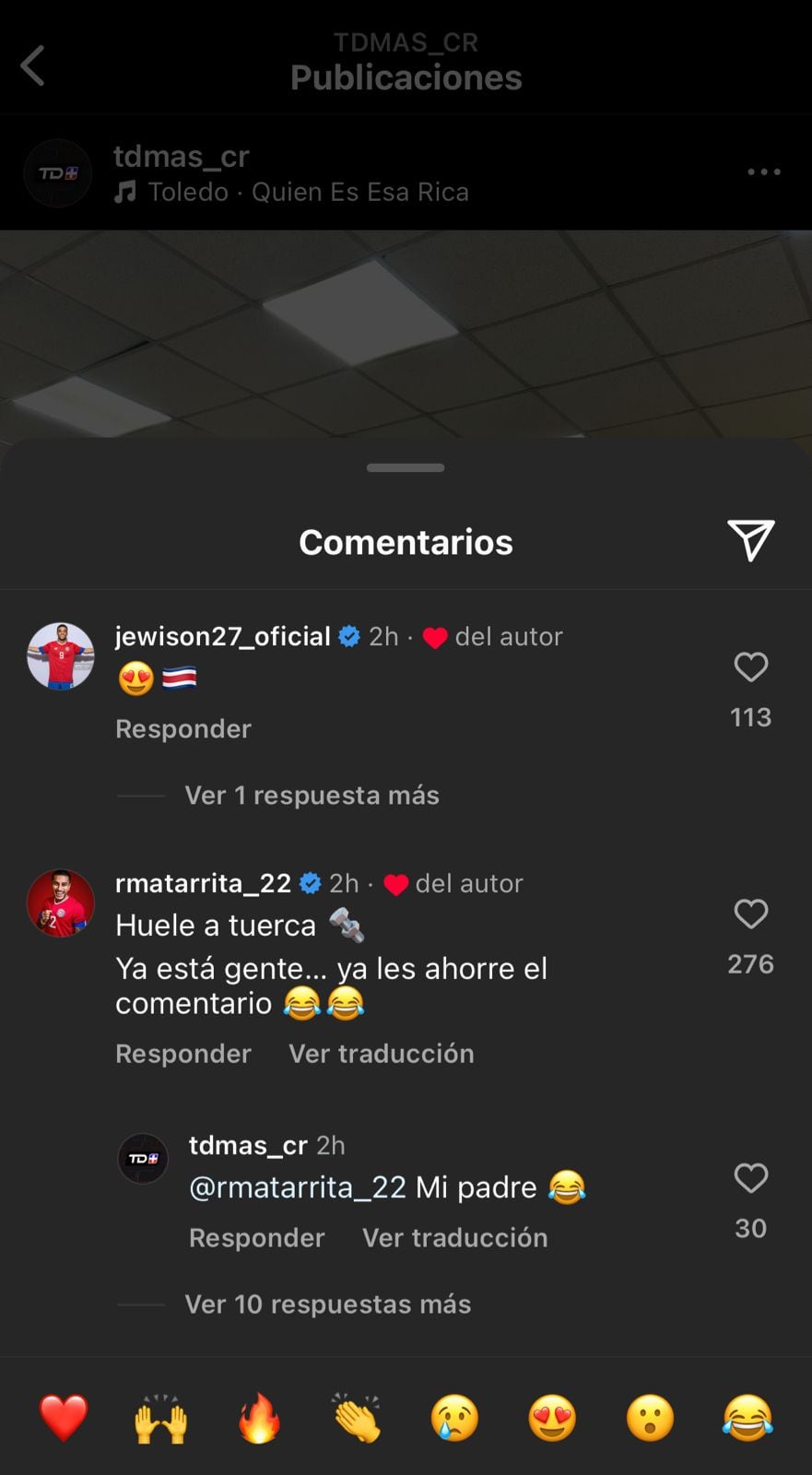This screenshot has height=1475, width=812.
Task: Translate rmatarrita_22's comment
Action: (381, 1054)
